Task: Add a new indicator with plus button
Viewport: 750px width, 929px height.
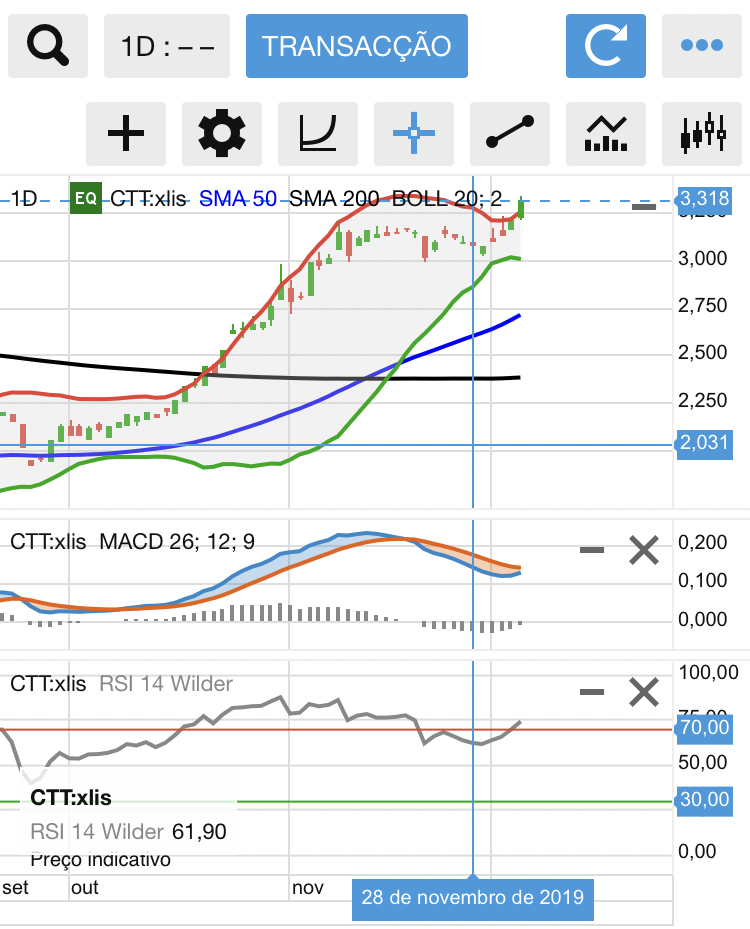Action: click(126, 133)
